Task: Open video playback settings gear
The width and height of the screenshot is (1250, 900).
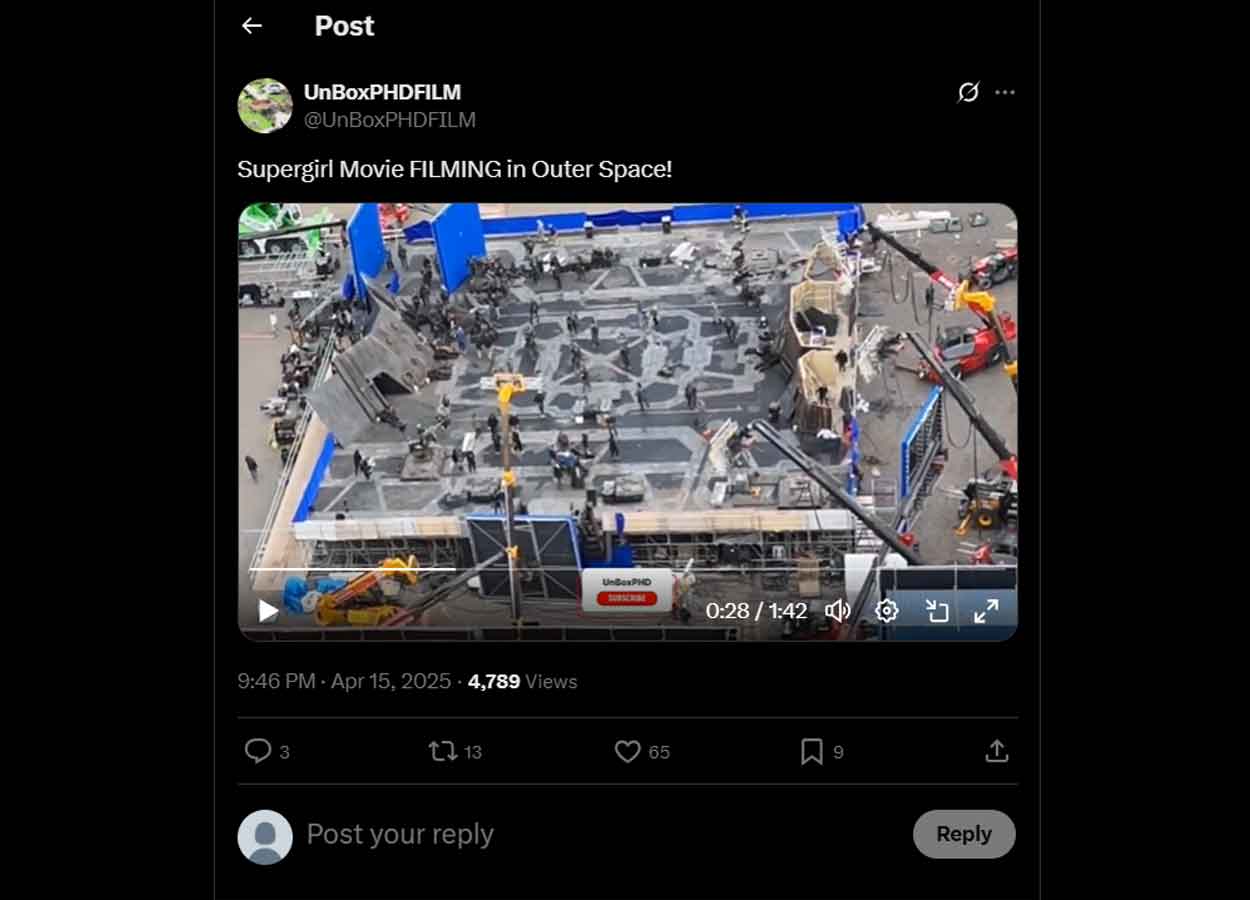Action: [x=887, y=611]
